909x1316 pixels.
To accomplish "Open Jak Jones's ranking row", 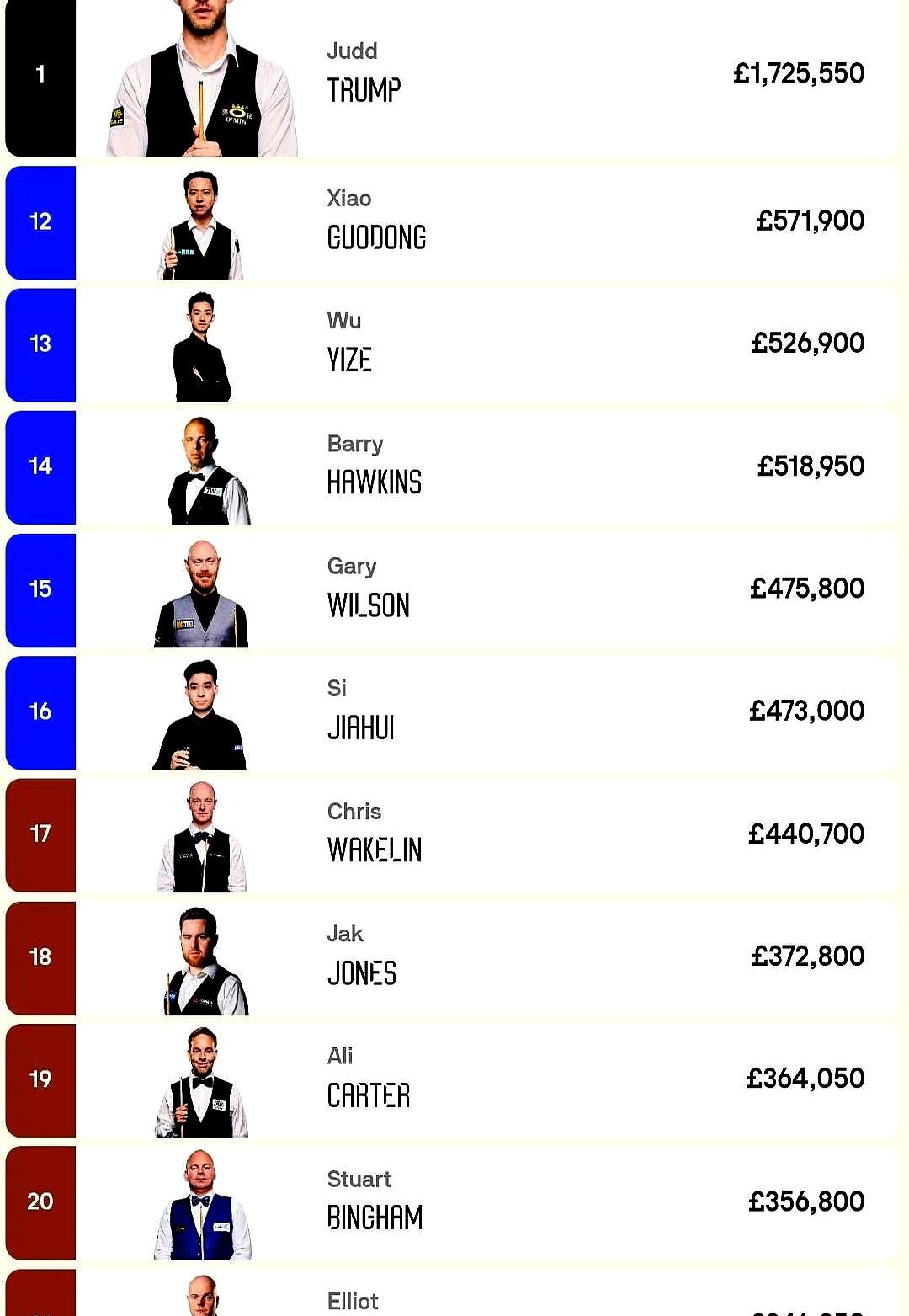I will (x=361, y=958).
